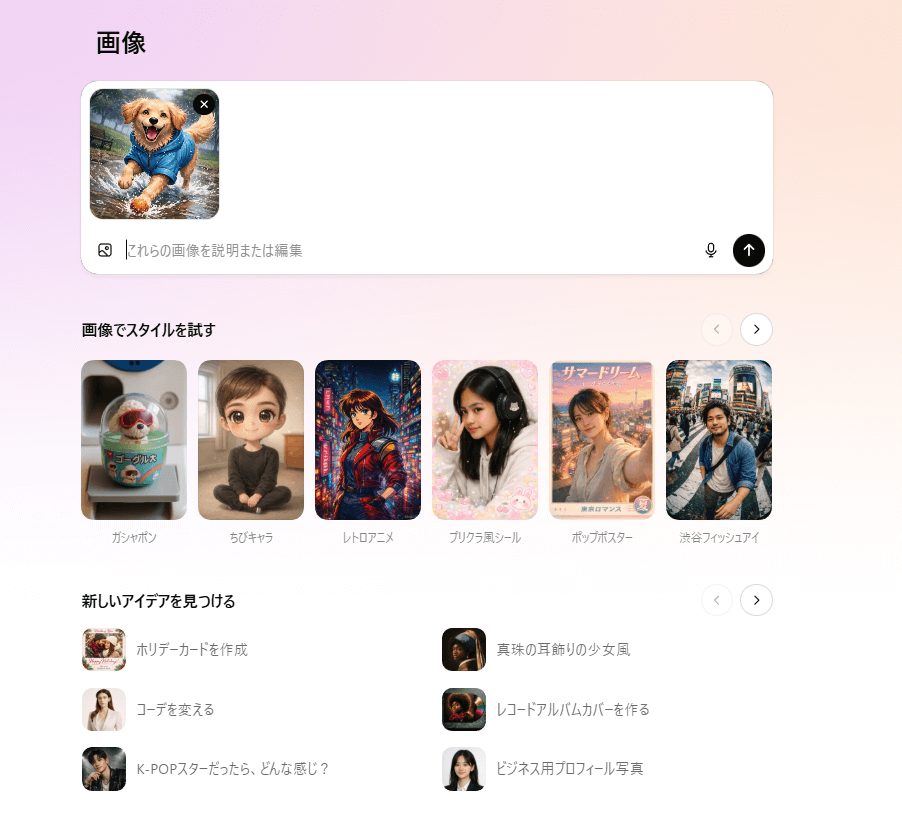Remove the attached dog image
The image size is (902, 829).
point(204,104)
